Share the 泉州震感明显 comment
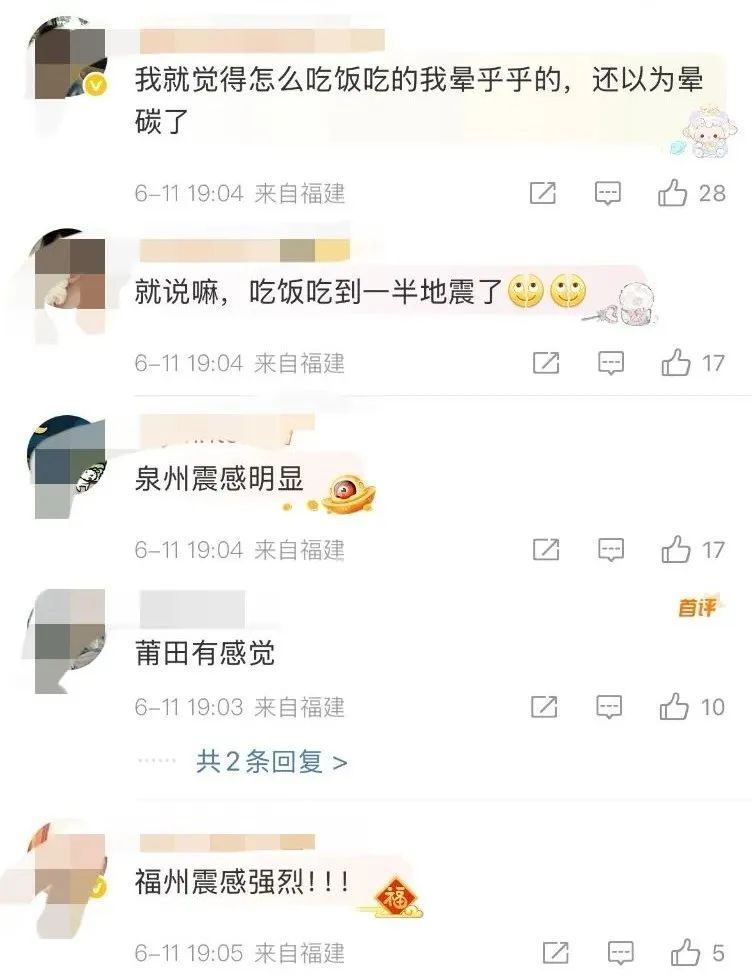Viewport: 752px width, 978px height. (x=546, y=549)
